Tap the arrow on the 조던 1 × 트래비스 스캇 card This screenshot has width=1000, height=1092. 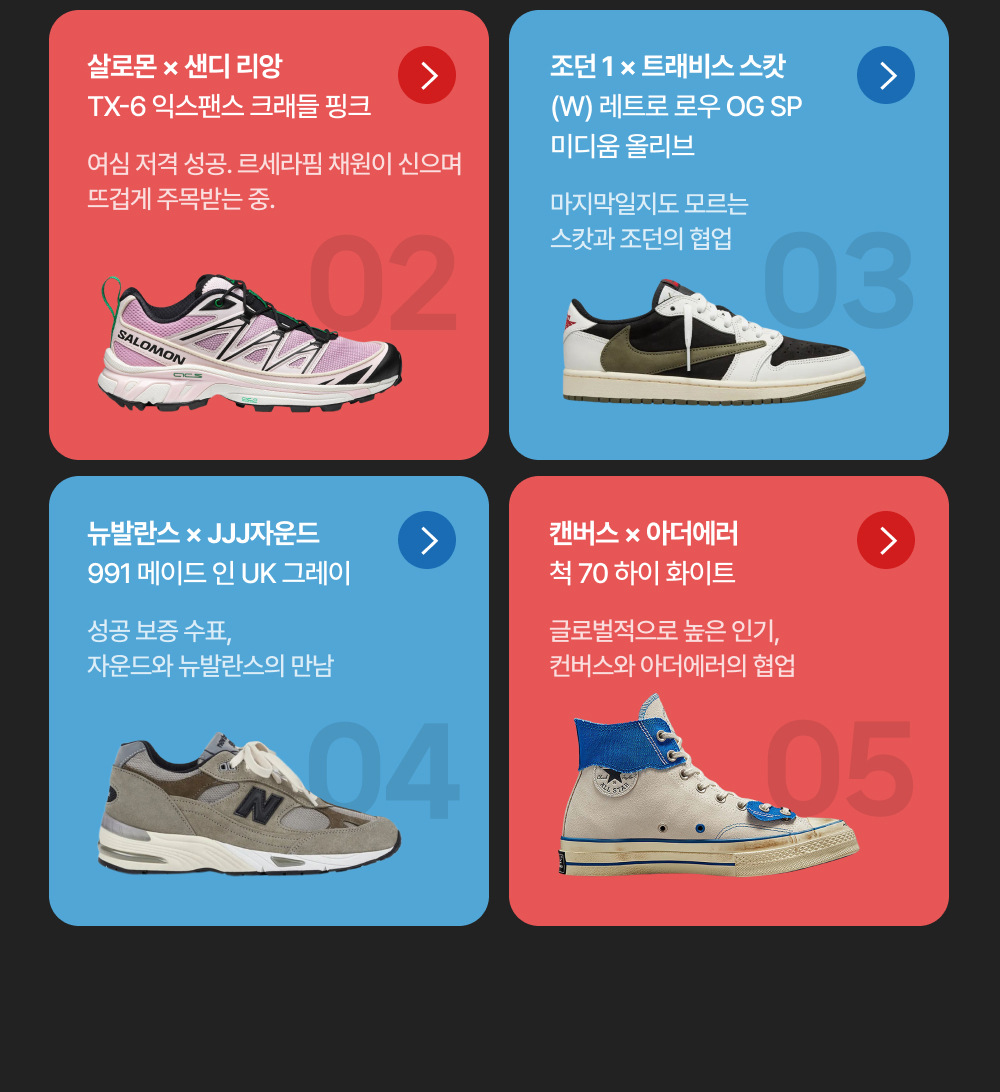coord(886,75)
